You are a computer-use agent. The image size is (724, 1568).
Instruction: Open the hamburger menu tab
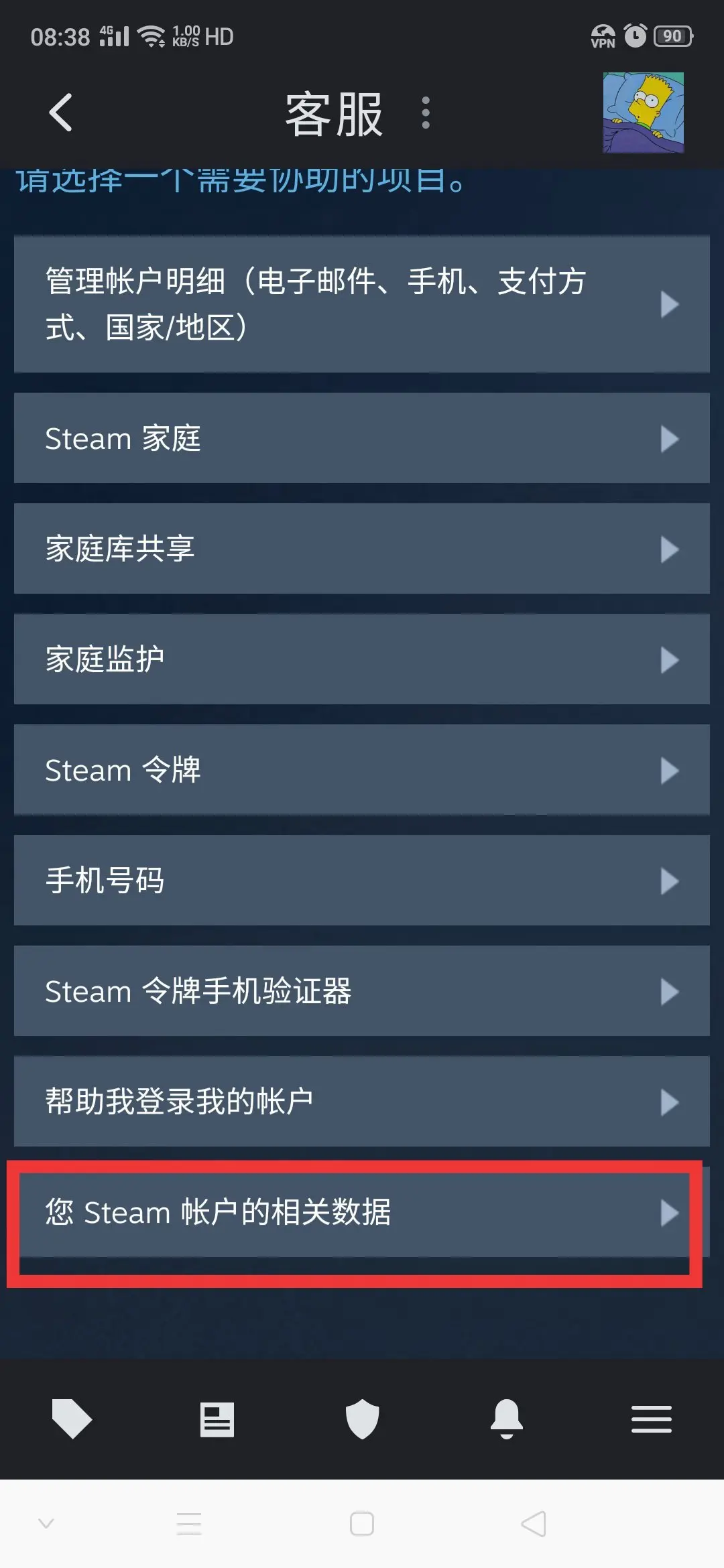click(x=652, y=1419)
